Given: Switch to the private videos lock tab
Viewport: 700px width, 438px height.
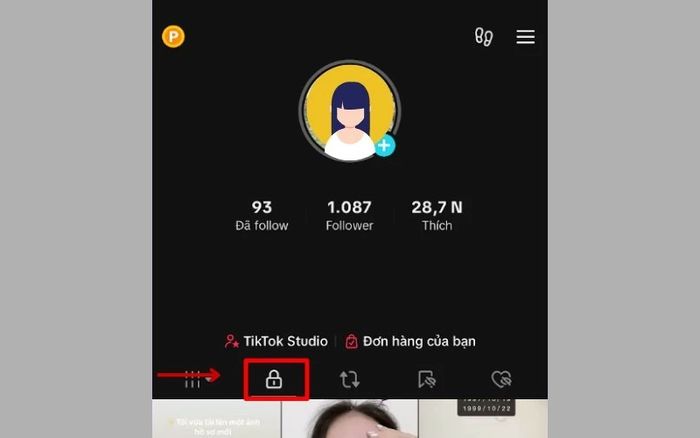Looking at the screenshot, I should [x=274, y=379].
